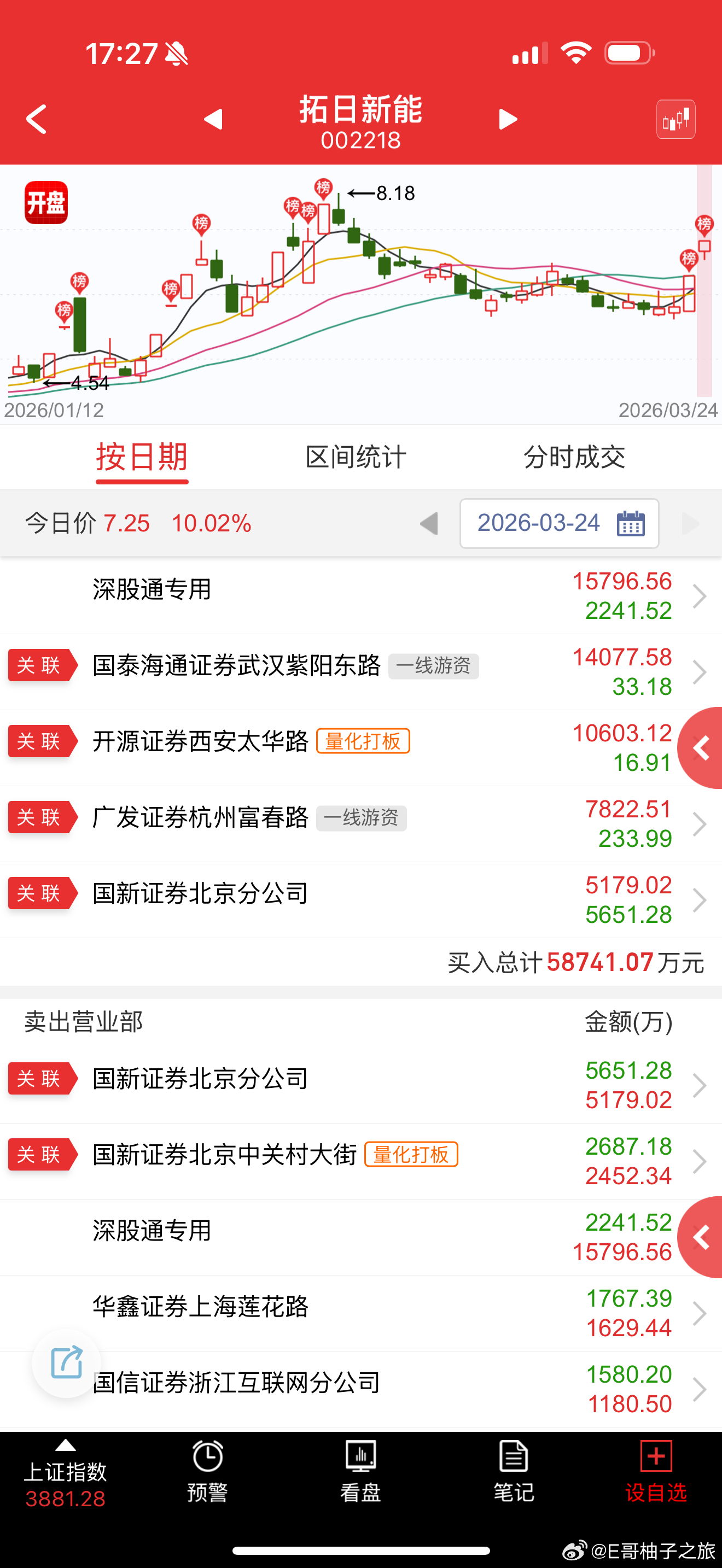Switch to the 分时成交 tab

(576, 458)
